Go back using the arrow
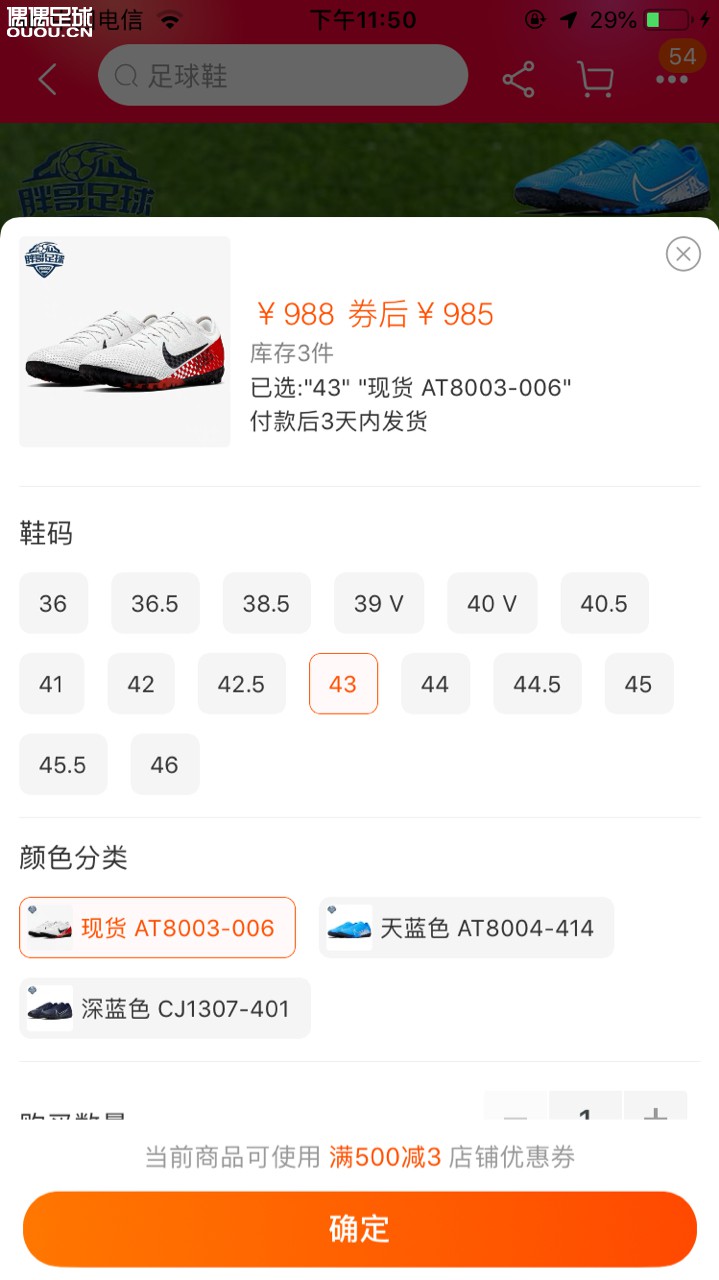The width and height of the screenshot is (719, 1280). (x=47, y=78)
